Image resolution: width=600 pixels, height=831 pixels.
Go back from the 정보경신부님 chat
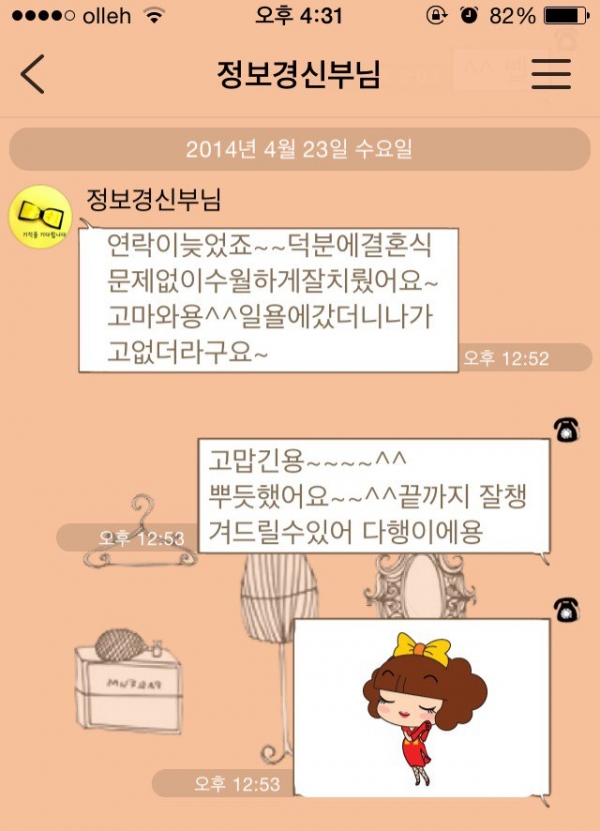click(x=33, y=74)
